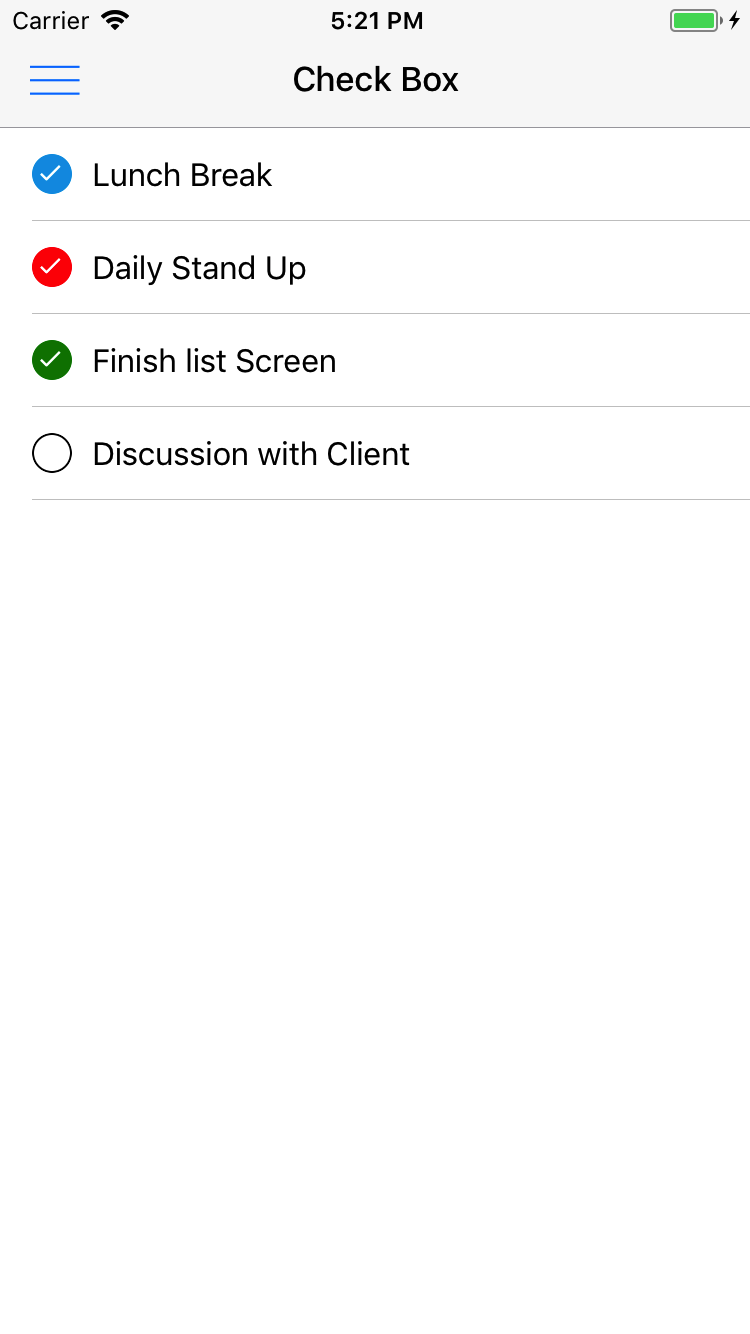
Task: Uncheck the Daily Stand Up checkbox
Action: [52, 267]
